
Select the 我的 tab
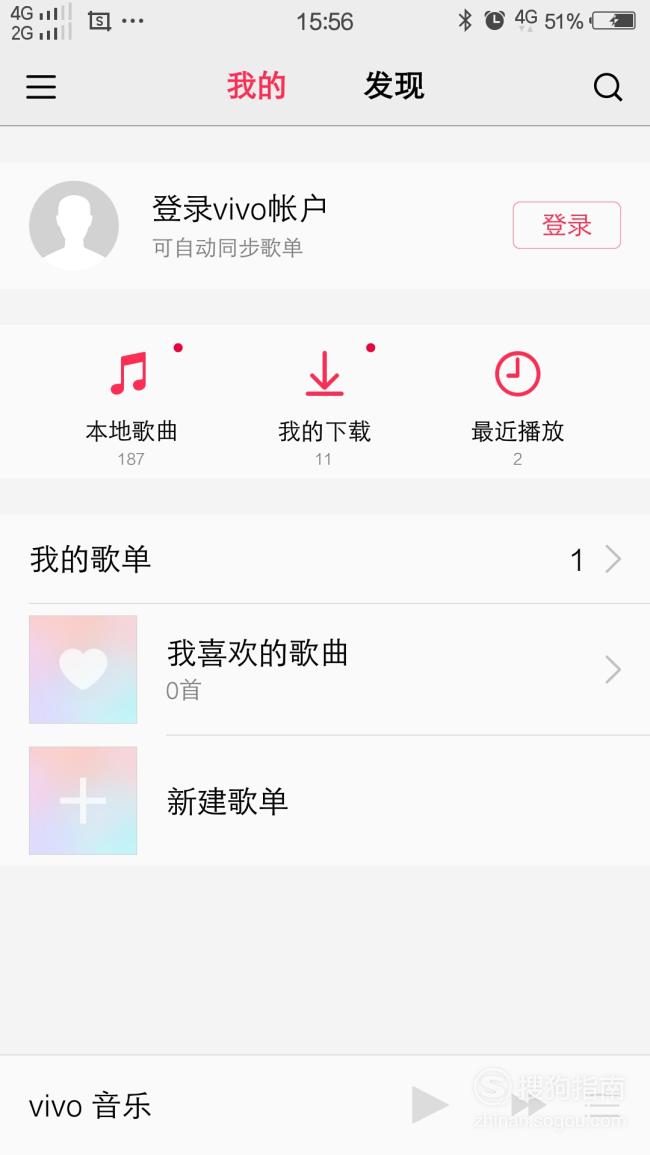point(256,86)
